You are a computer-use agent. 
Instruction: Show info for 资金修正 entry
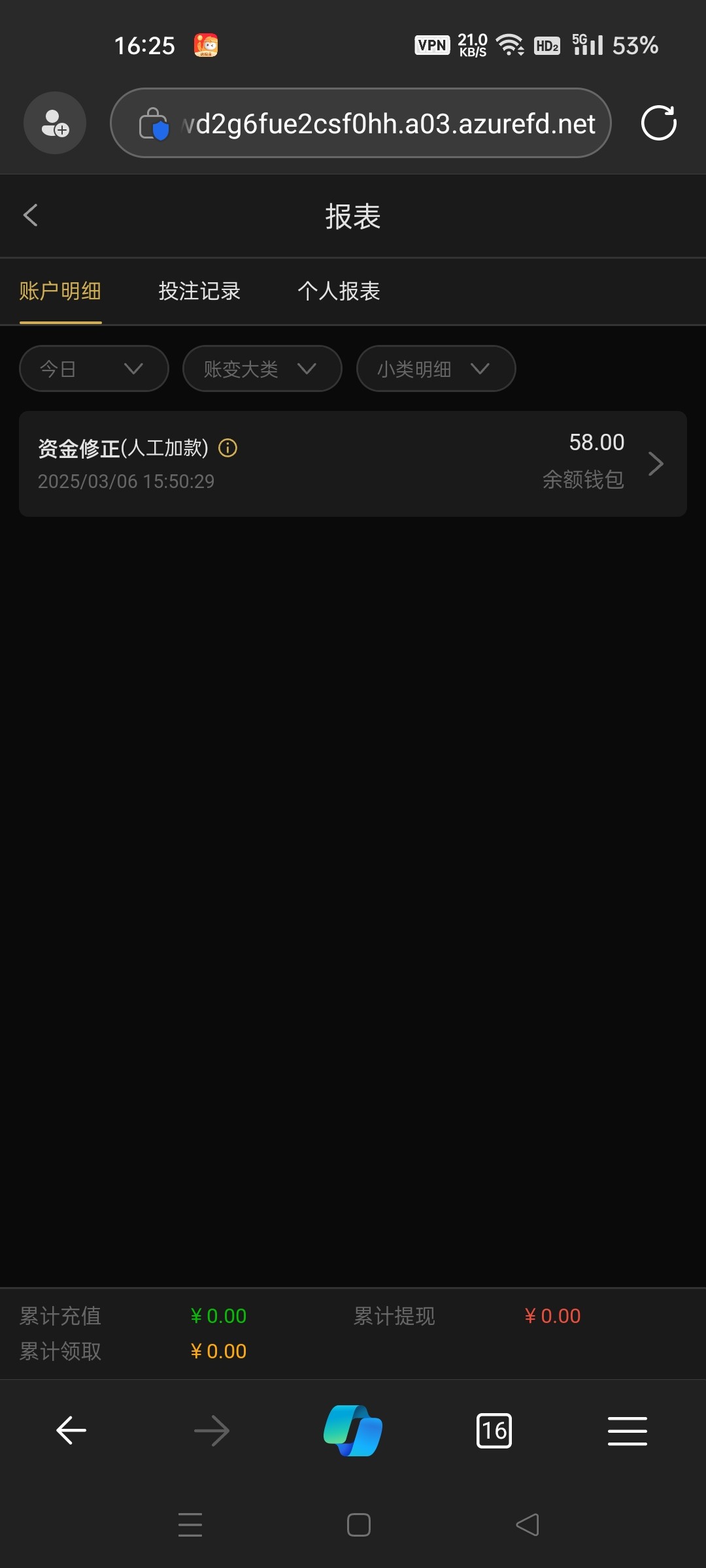pos(227,448)
